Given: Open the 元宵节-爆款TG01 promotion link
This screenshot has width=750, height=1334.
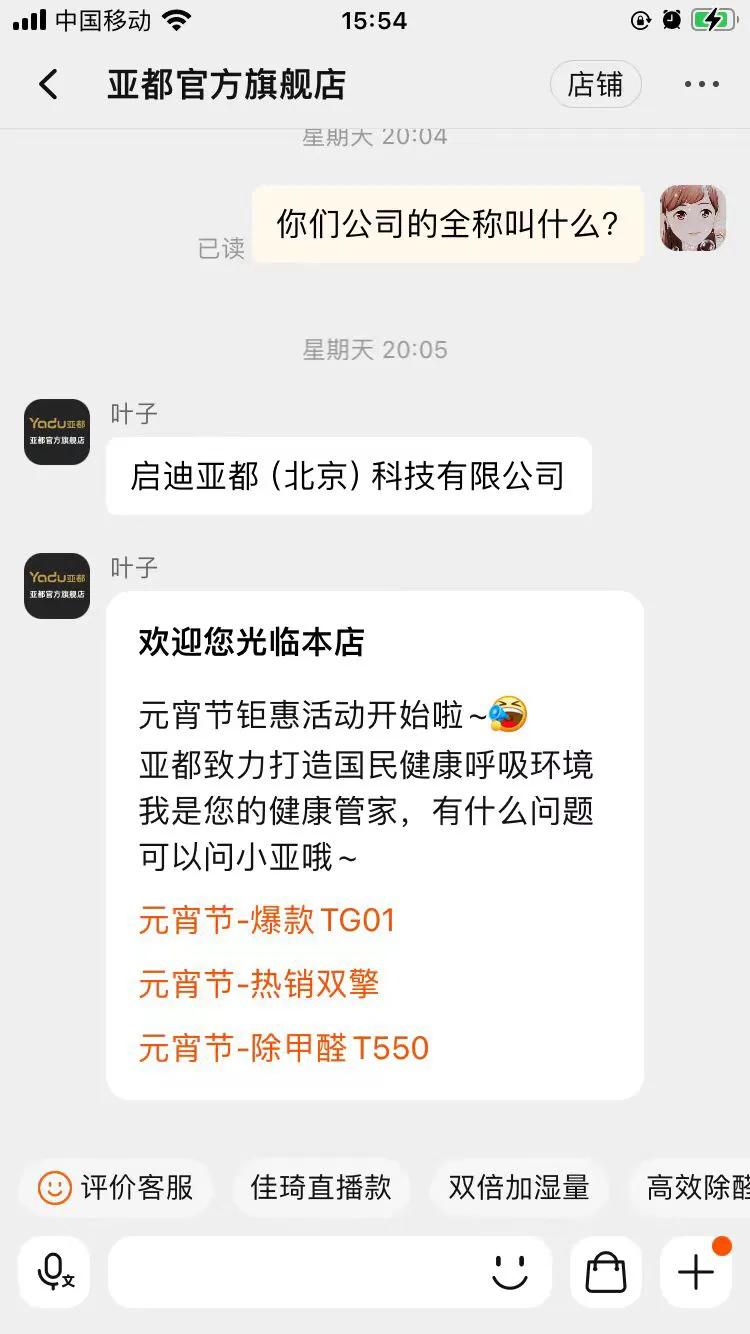Looking at the screenshot, I should click(267, 919).
